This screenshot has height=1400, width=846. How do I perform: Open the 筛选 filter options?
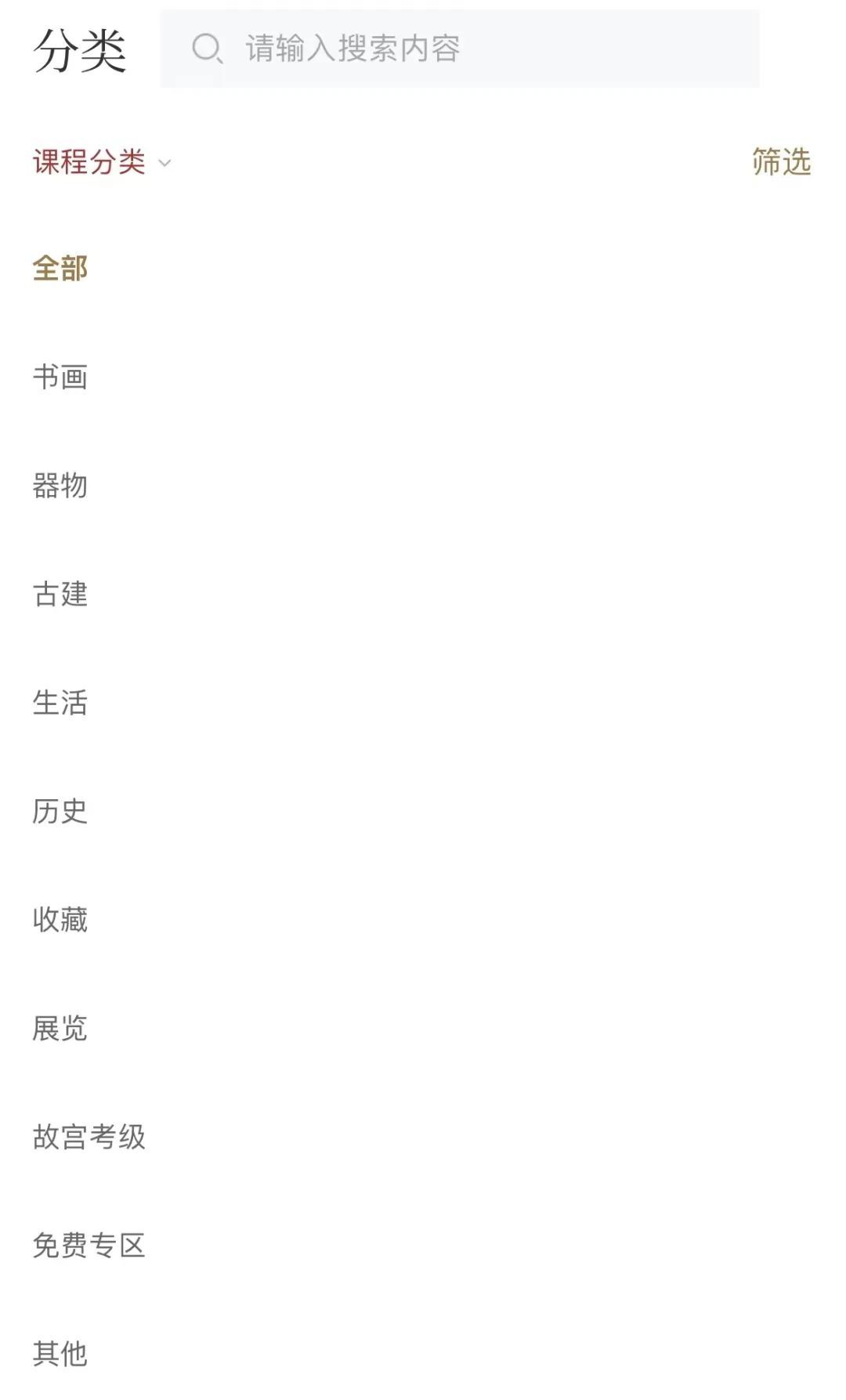coord(781,162)
